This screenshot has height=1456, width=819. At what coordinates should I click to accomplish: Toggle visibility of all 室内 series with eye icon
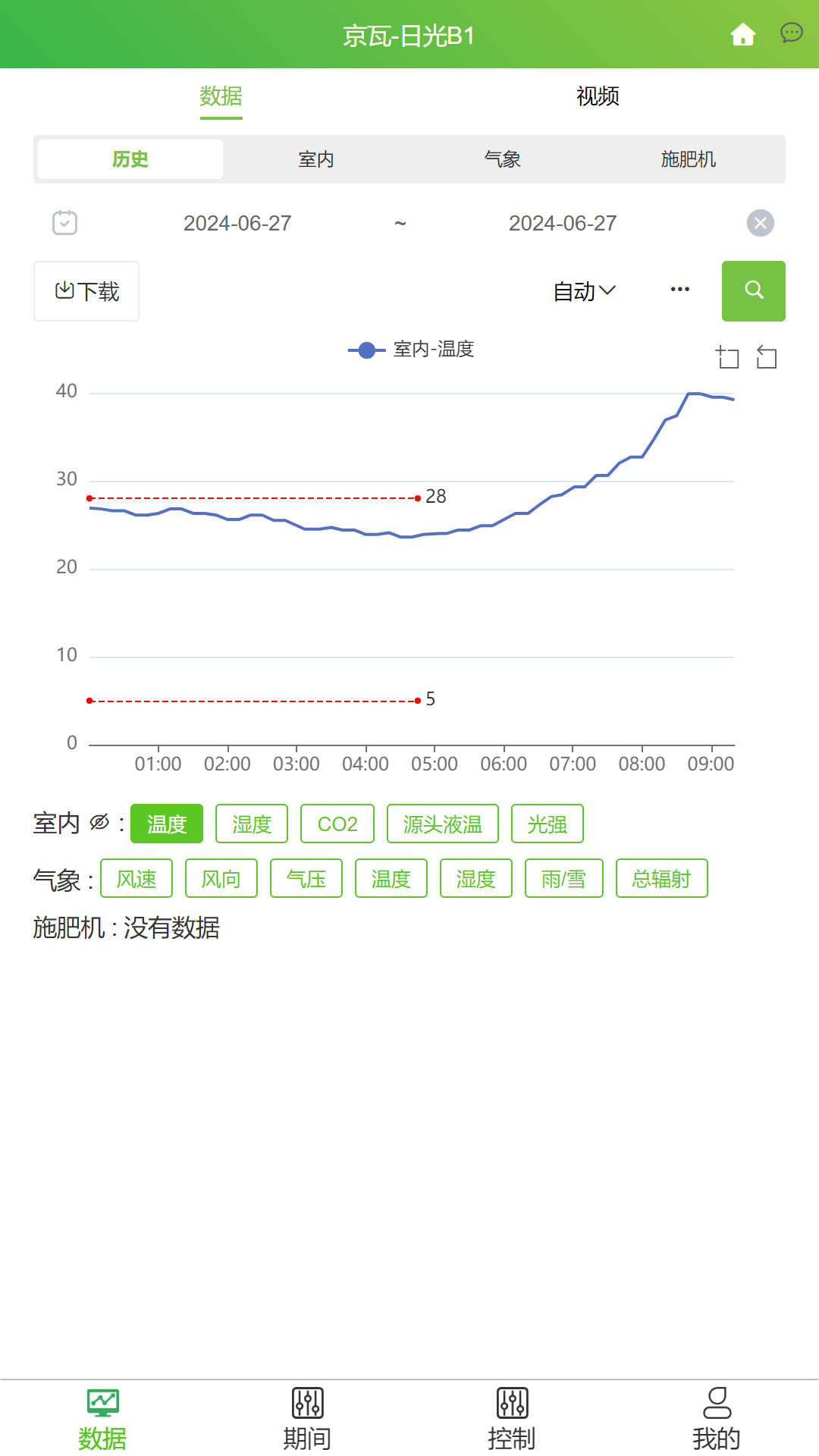pos(98,821)
